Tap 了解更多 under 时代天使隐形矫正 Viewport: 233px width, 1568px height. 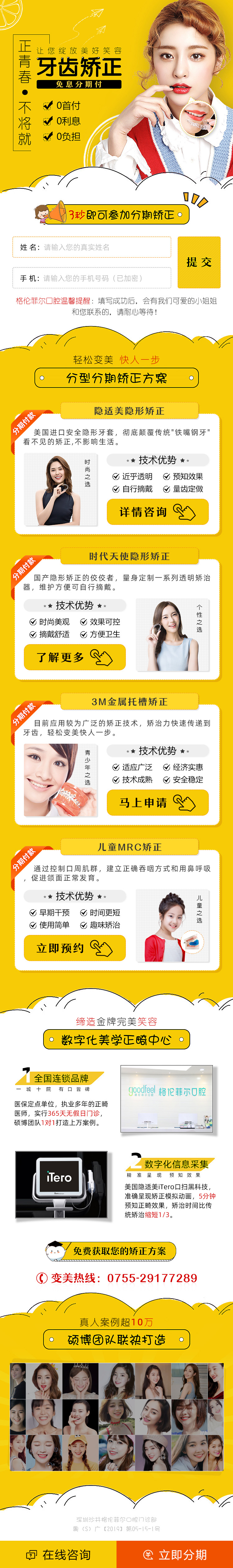click(75, 658)
